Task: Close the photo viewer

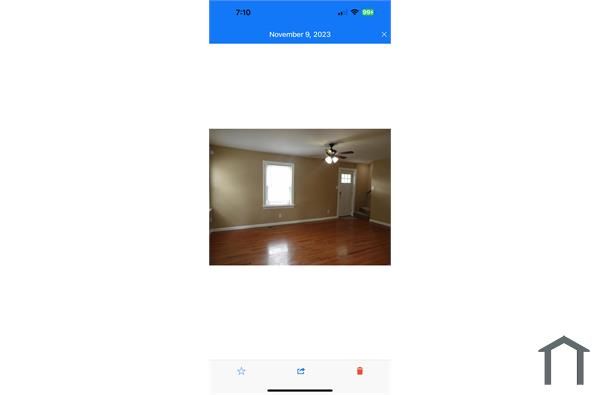Action: (384, 34)
